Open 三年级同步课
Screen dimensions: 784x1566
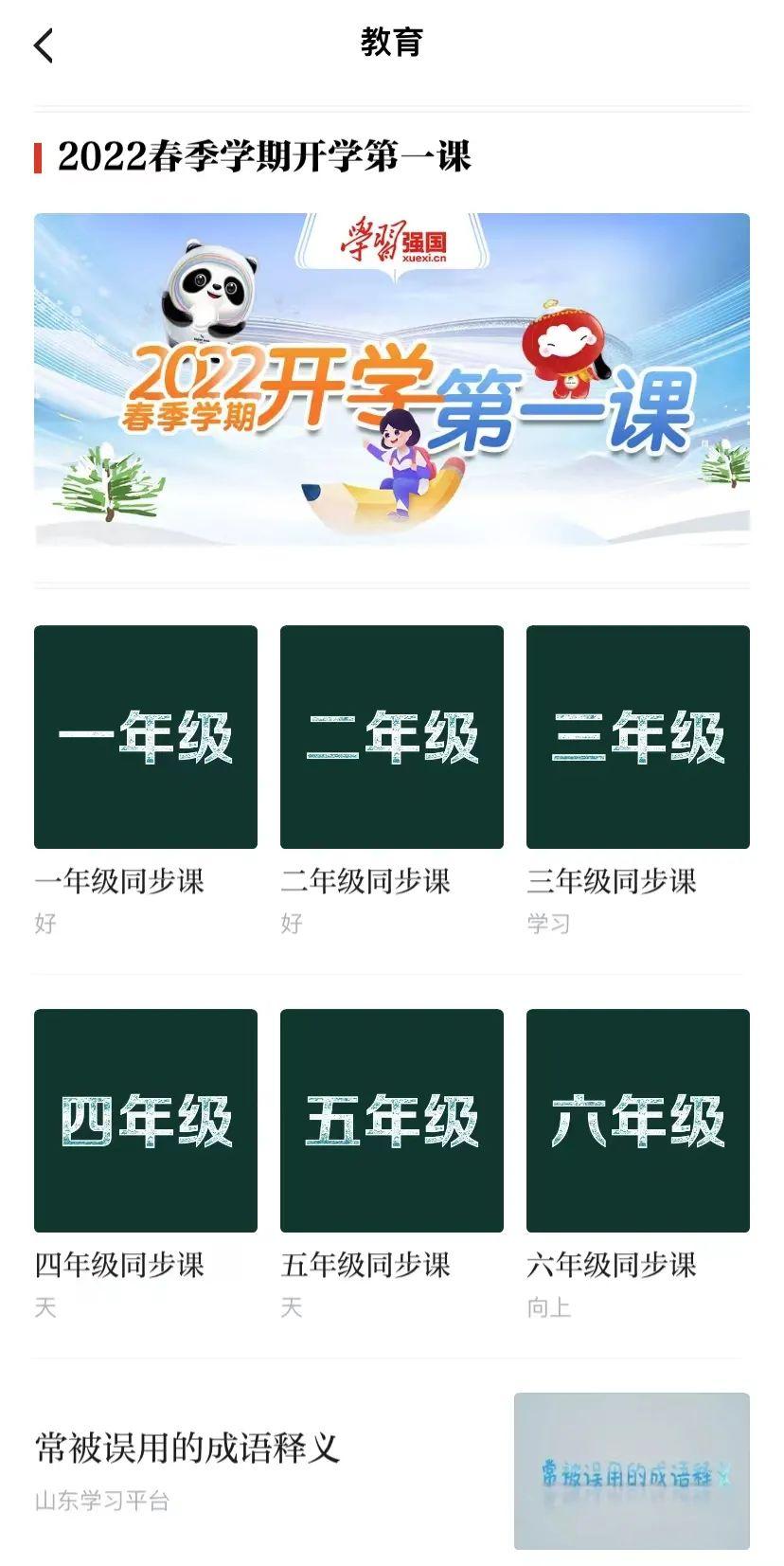[637, 737]
